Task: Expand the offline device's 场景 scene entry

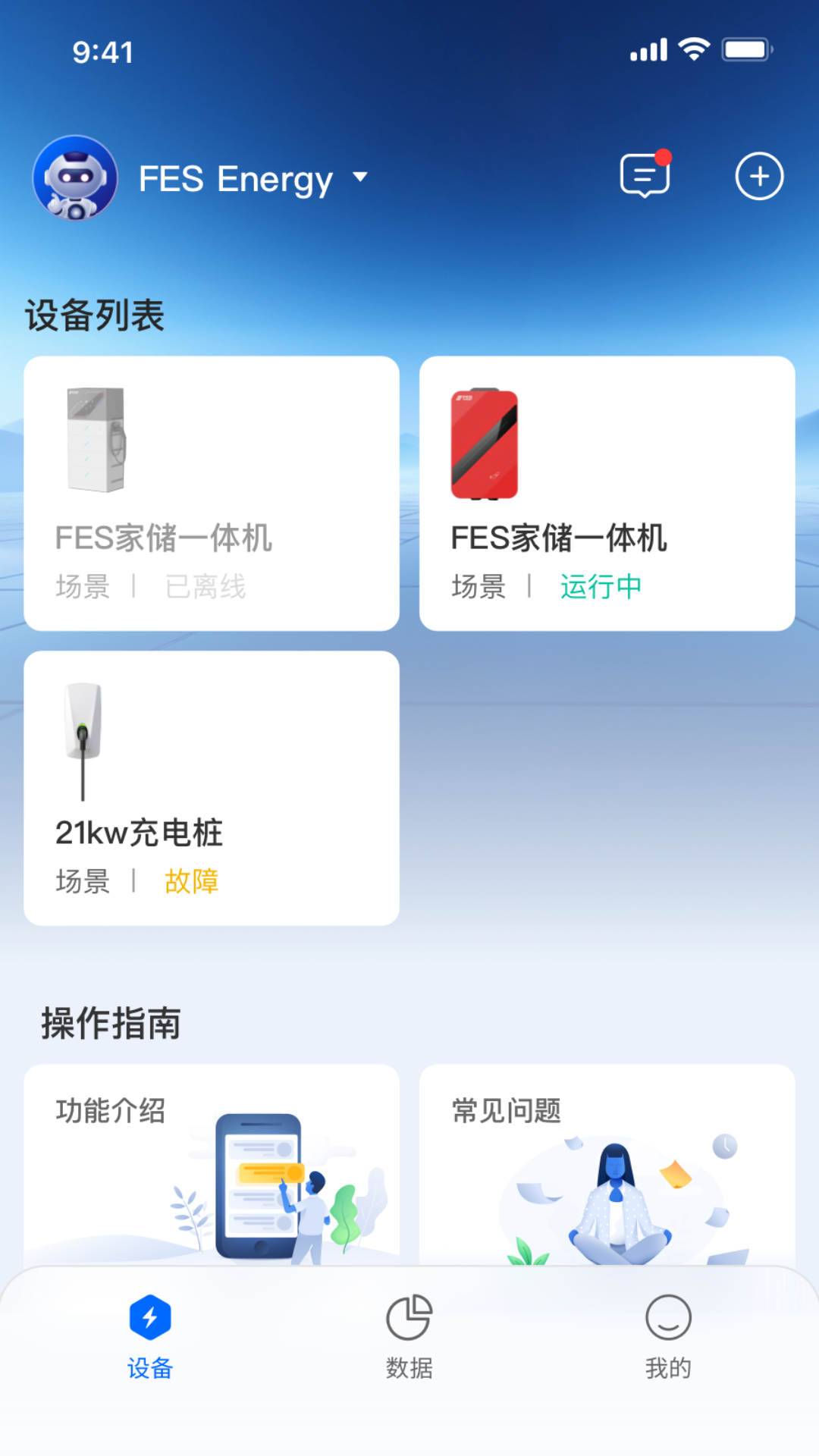Action: coord(82,585)
